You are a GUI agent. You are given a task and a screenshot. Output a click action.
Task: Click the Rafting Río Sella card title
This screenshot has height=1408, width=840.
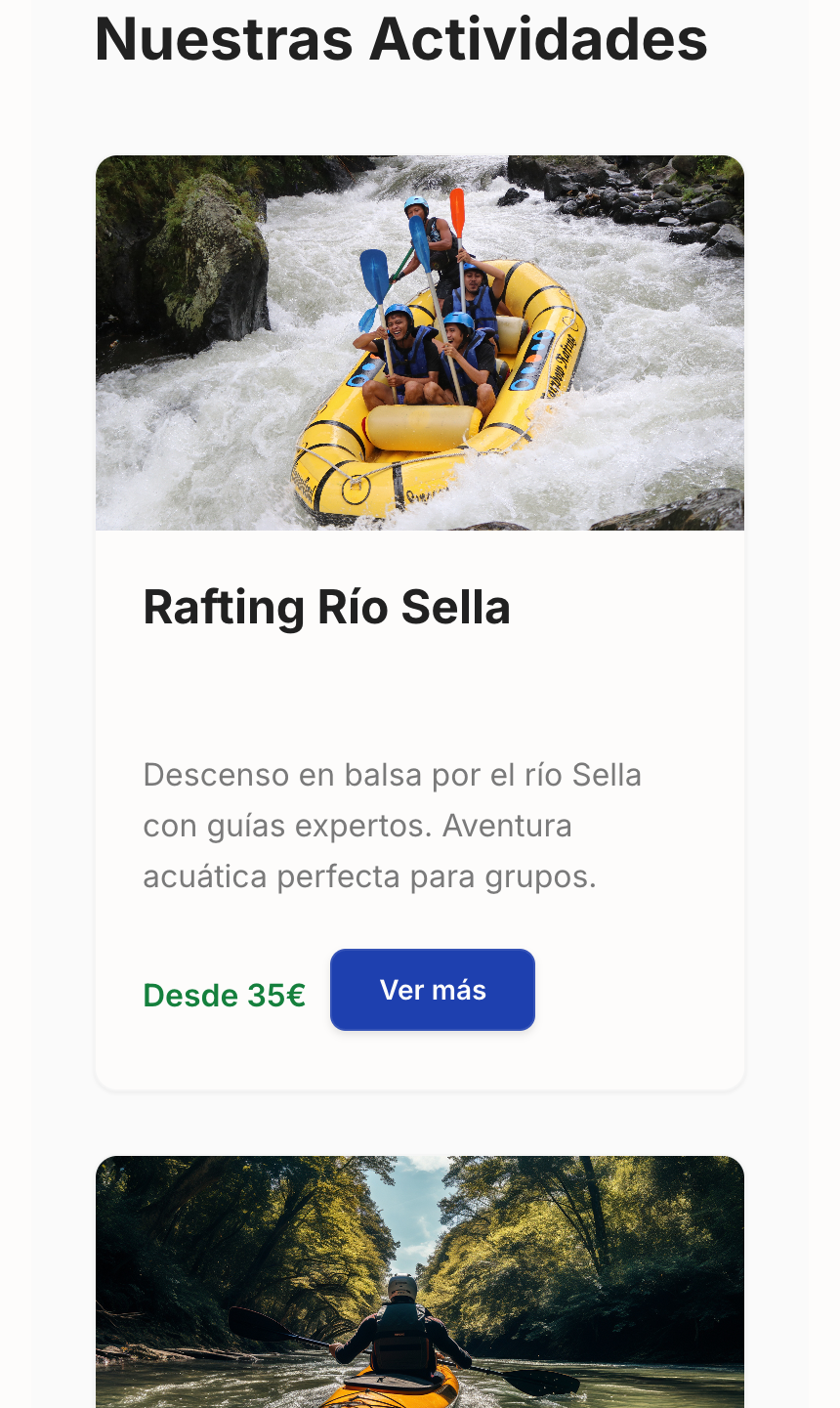pos(326,607)
